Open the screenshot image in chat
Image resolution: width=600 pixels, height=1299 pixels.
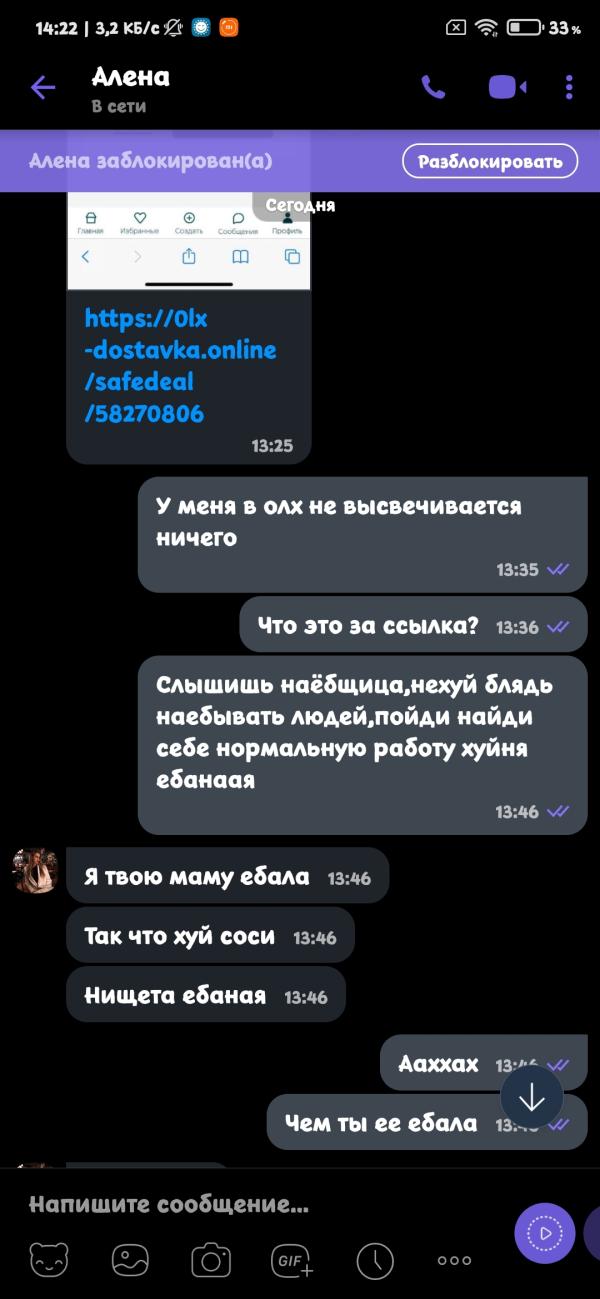click(x=188, y=240)
